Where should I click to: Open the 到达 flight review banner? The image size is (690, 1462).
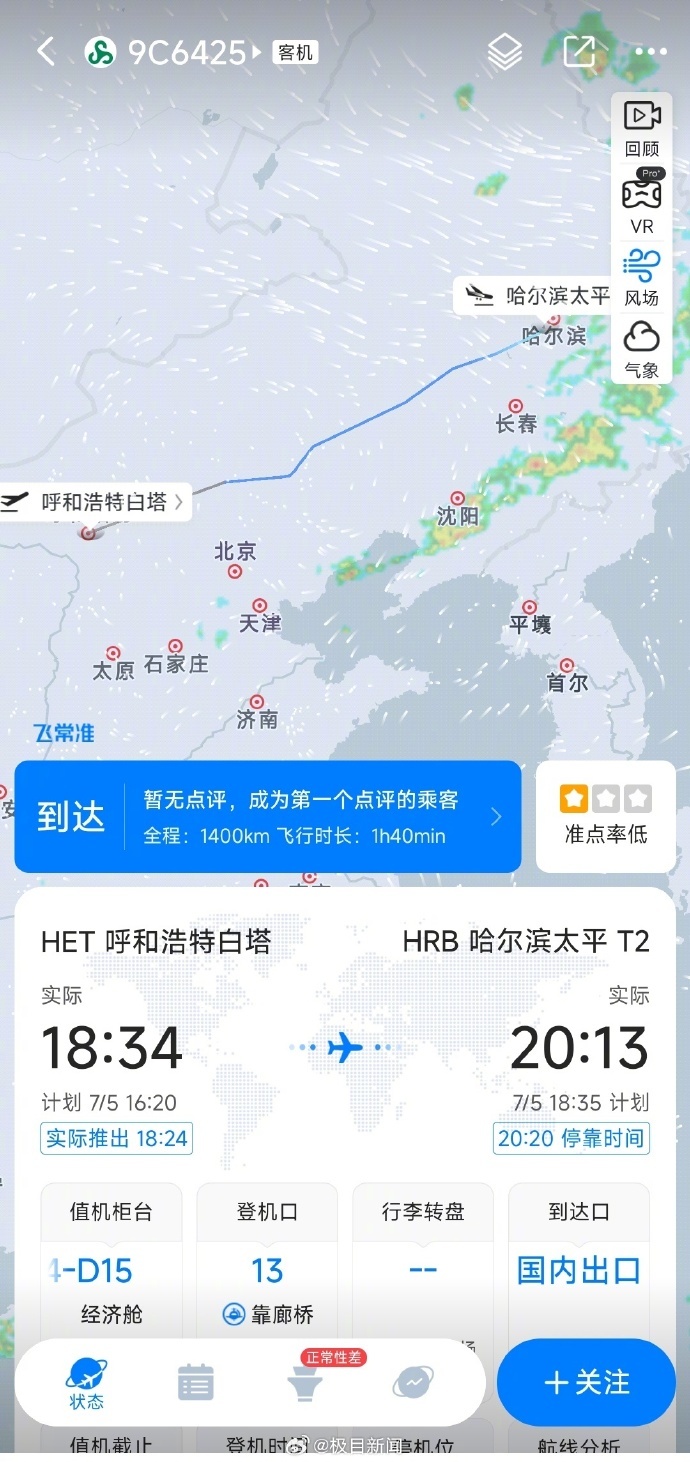coord(268,816)
